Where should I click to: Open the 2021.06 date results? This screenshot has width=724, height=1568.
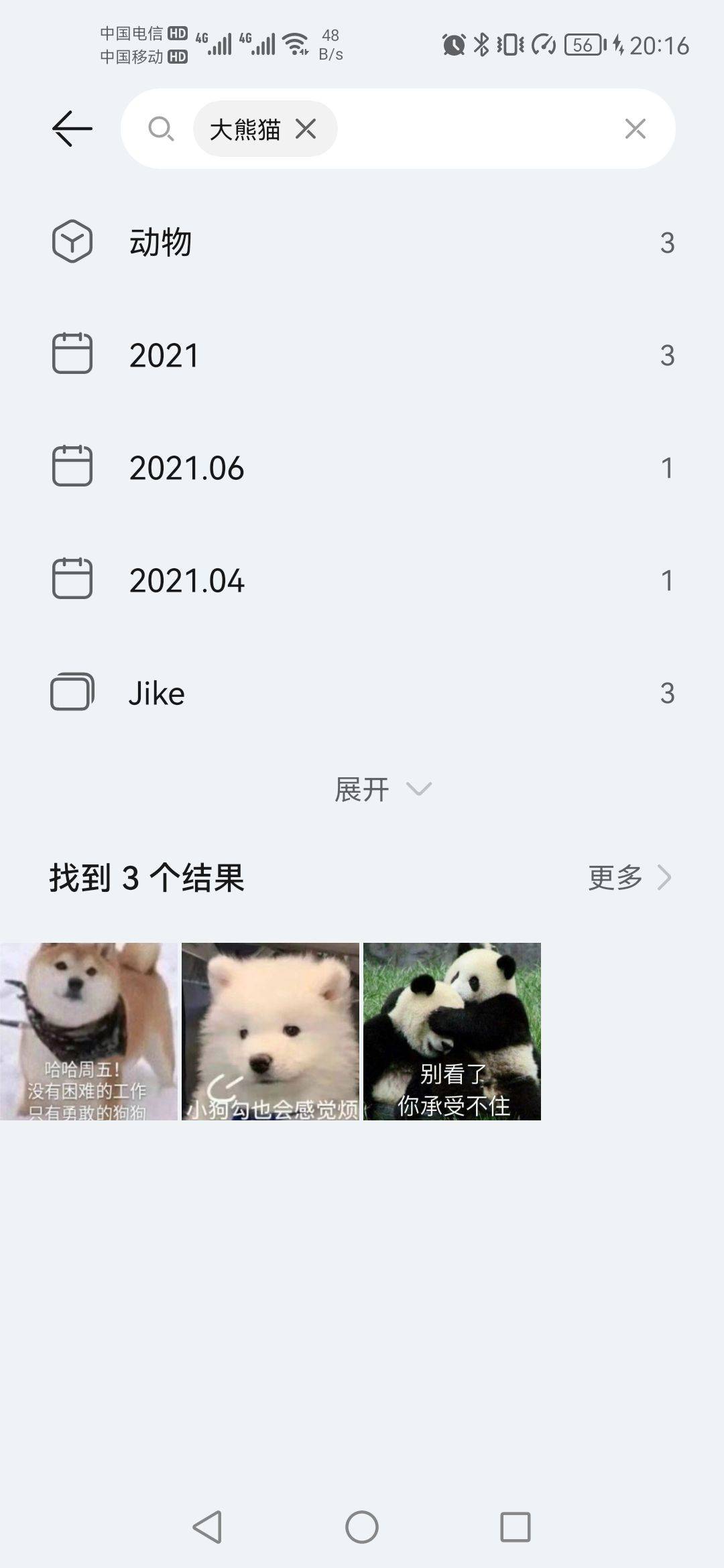pyautogui.click(x=362, y=467)
